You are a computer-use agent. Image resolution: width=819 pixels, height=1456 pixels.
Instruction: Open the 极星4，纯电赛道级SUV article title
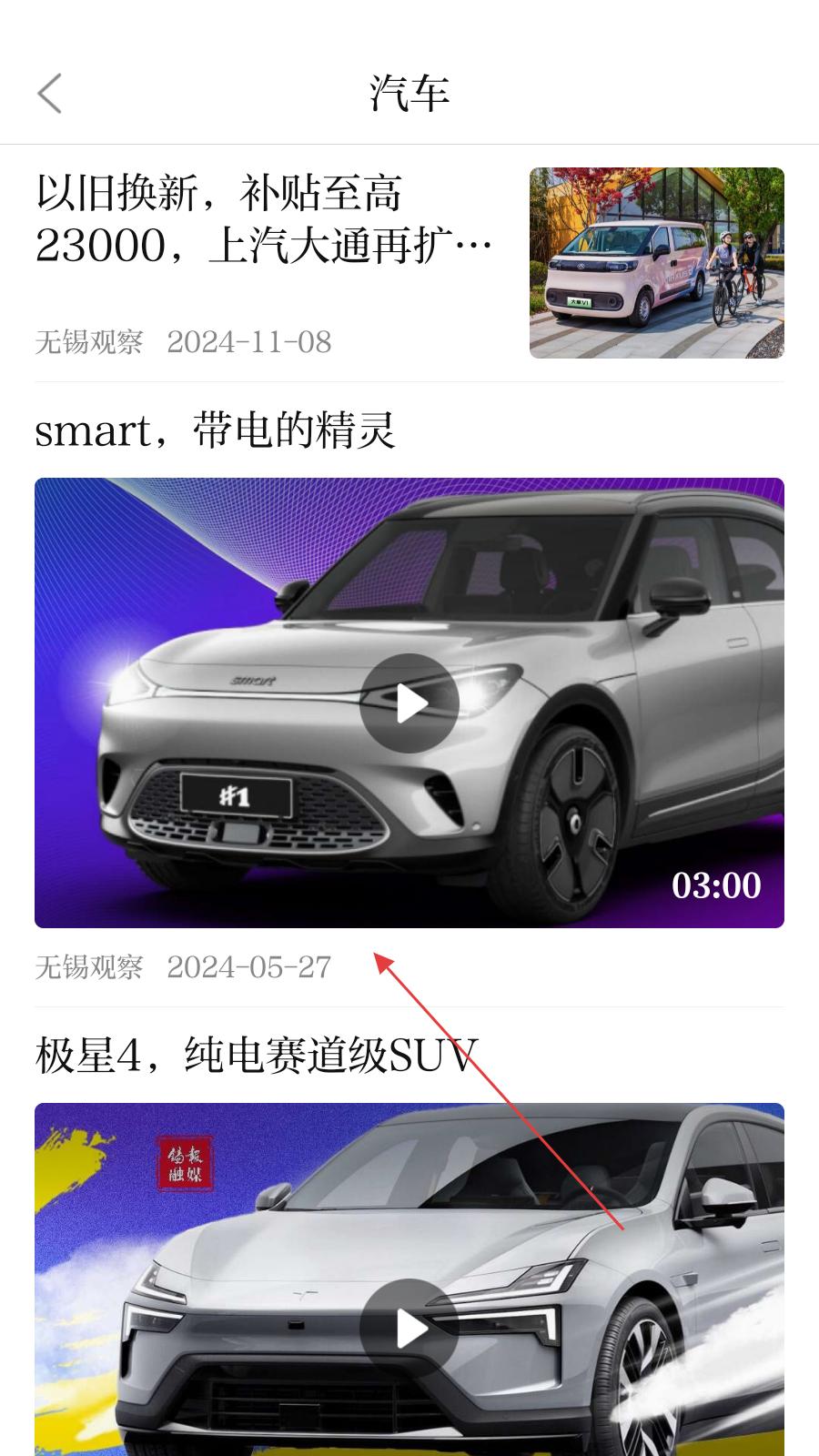point(256,1056)
